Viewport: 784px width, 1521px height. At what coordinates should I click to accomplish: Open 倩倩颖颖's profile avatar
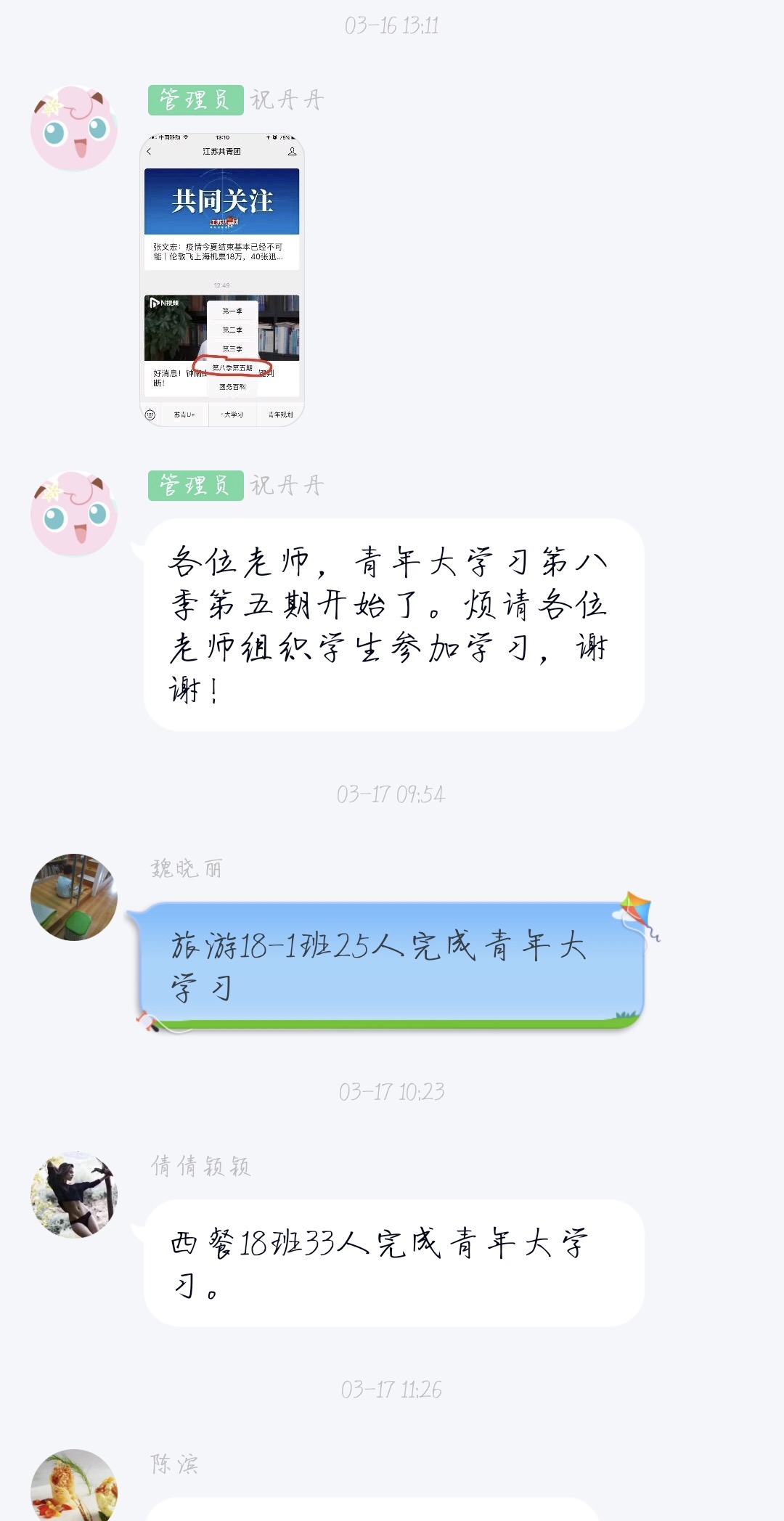pos(74,1195)
